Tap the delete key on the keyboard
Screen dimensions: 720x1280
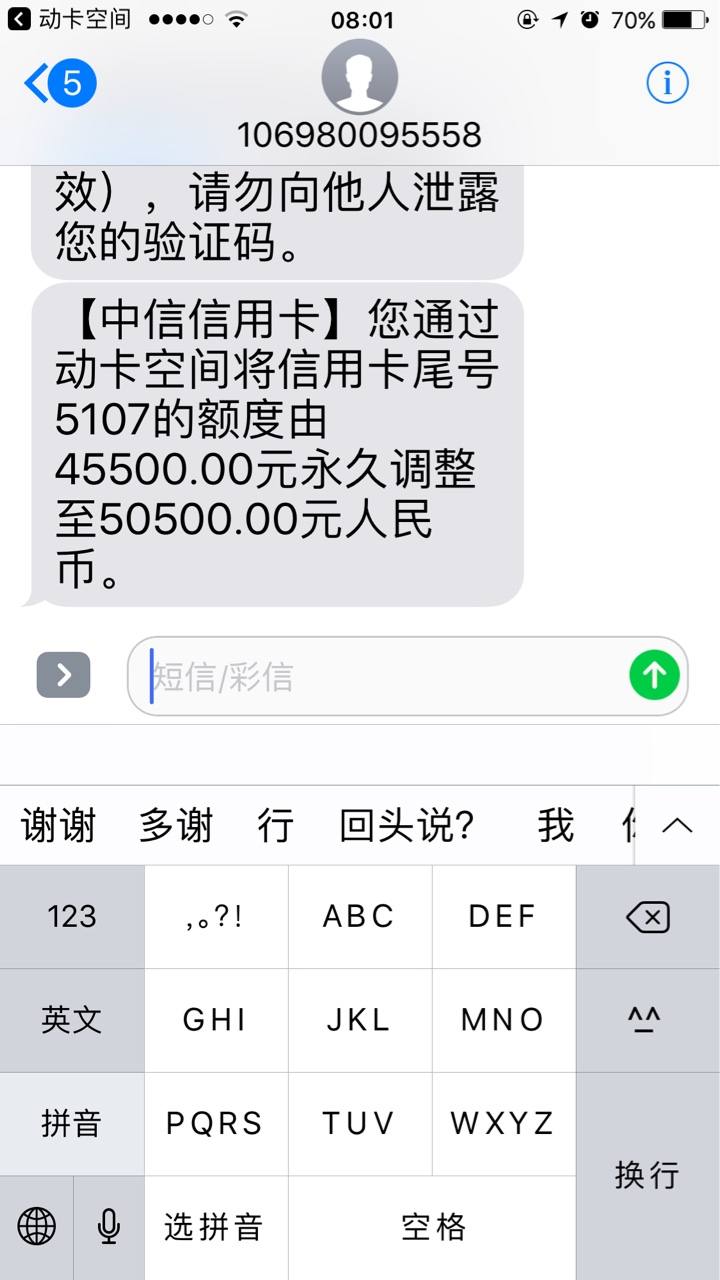[647, 916]
